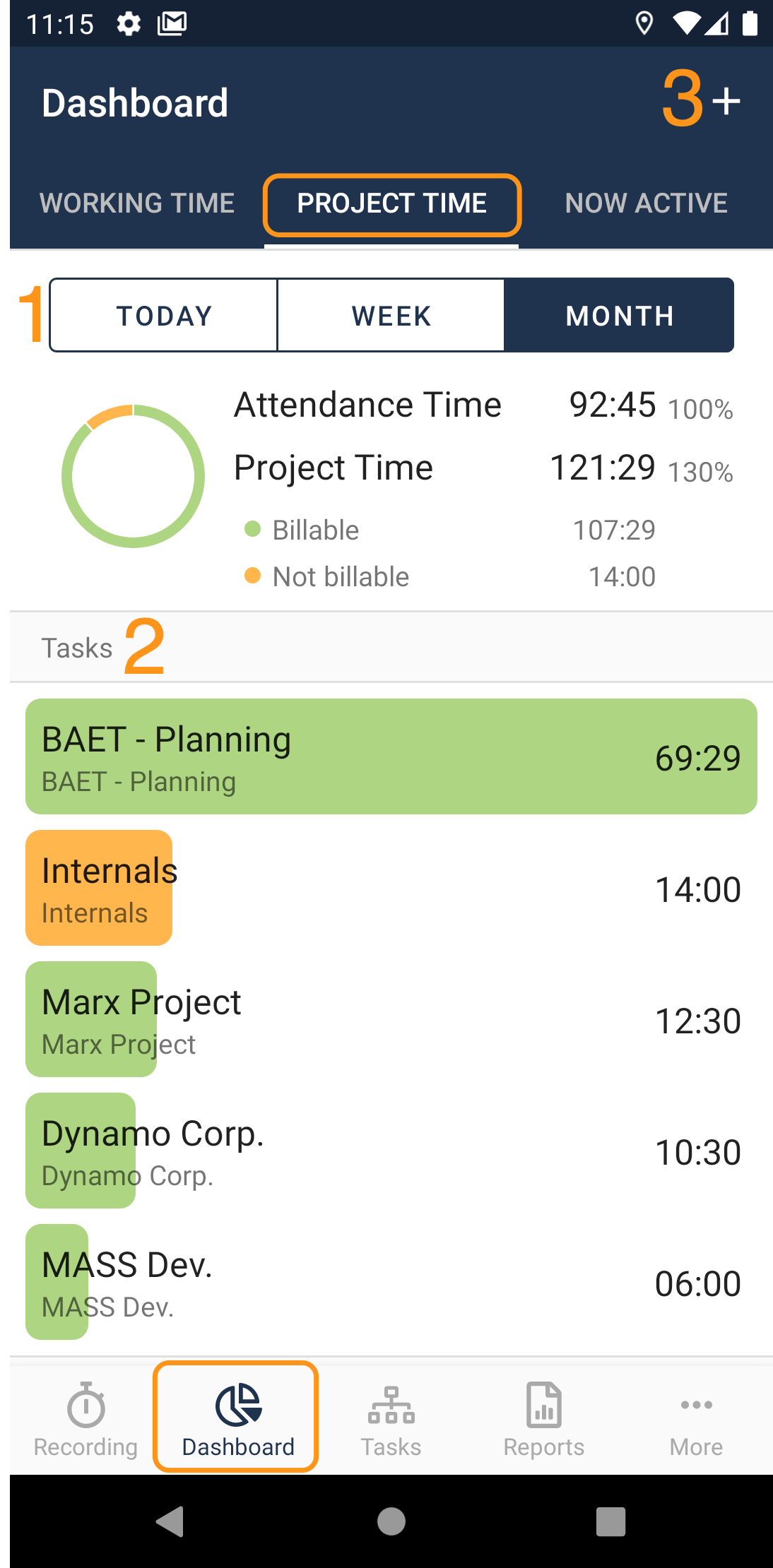Switch the period to Week
773x1568 pixels.
pos(391,316)
